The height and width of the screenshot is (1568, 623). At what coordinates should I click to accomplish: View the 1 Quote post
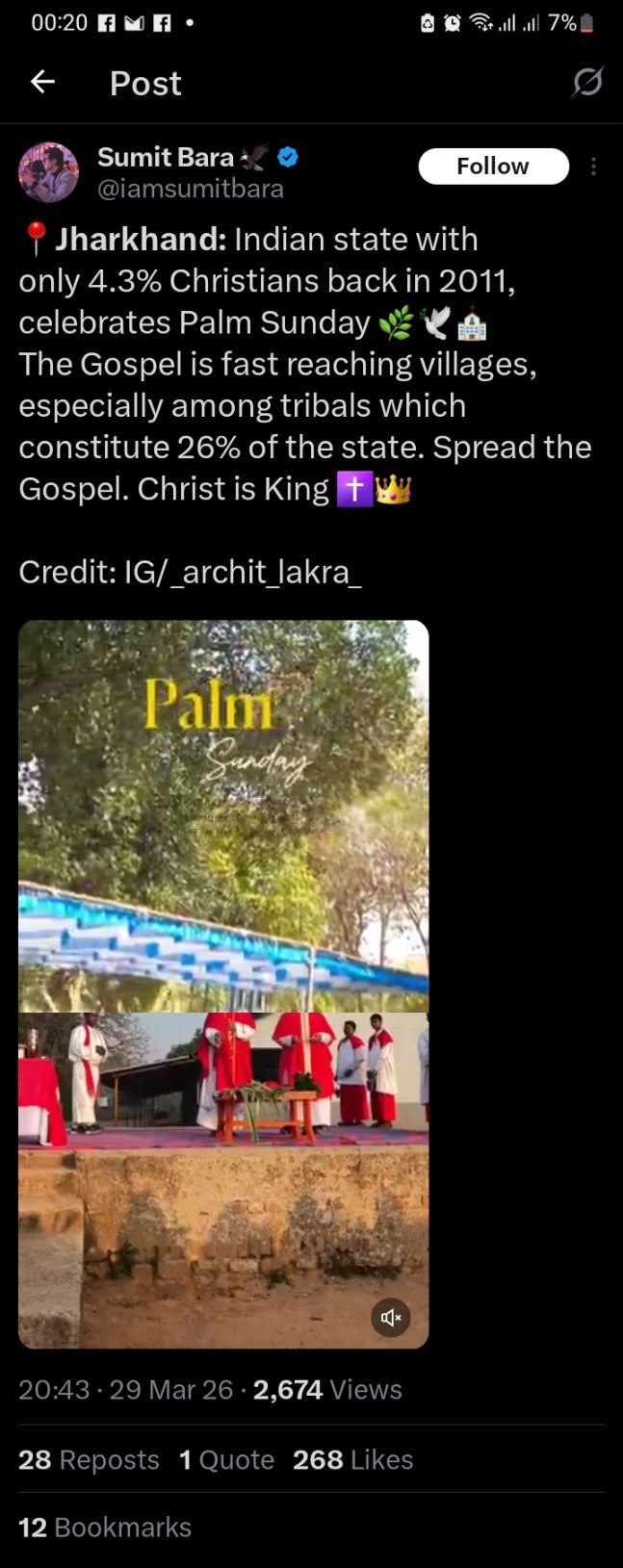point(226,1460)
